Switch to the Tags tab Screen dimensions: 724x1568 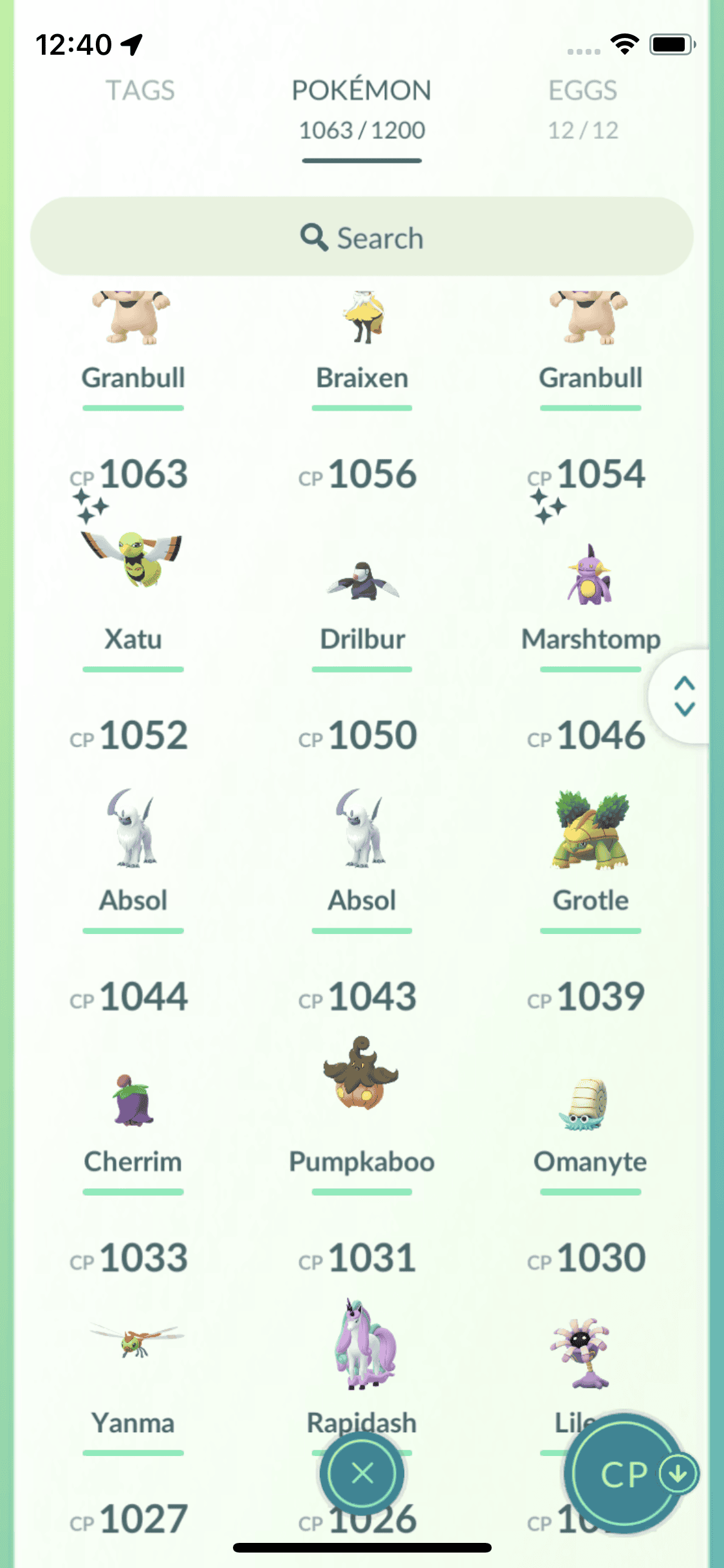[x=140, y=91]
